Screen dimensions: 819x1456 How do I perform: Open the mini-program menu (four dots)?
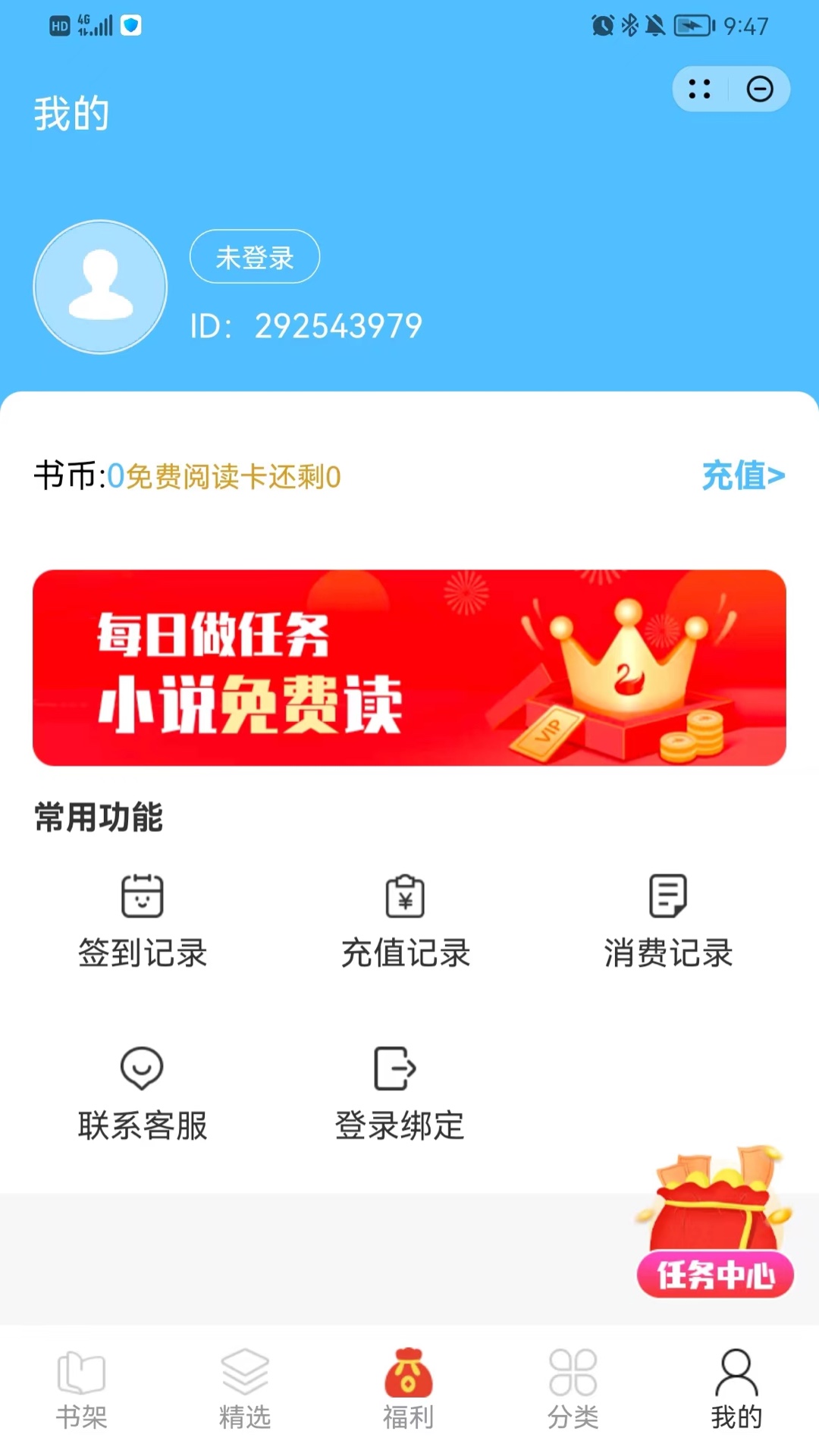coord(699,89)
